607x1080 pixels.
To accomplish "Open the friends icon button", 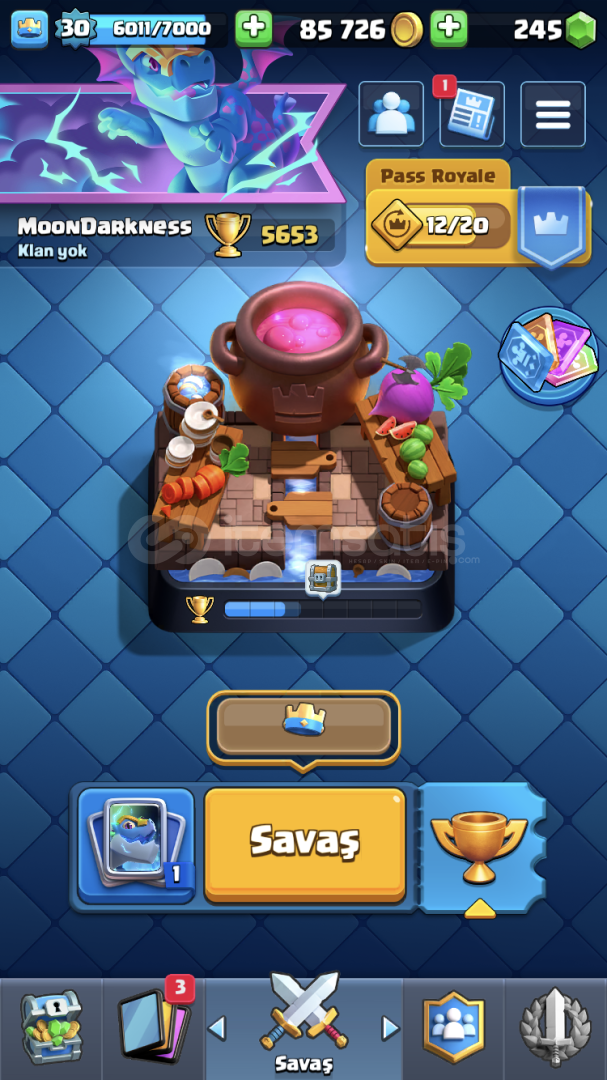I will 391,114.
